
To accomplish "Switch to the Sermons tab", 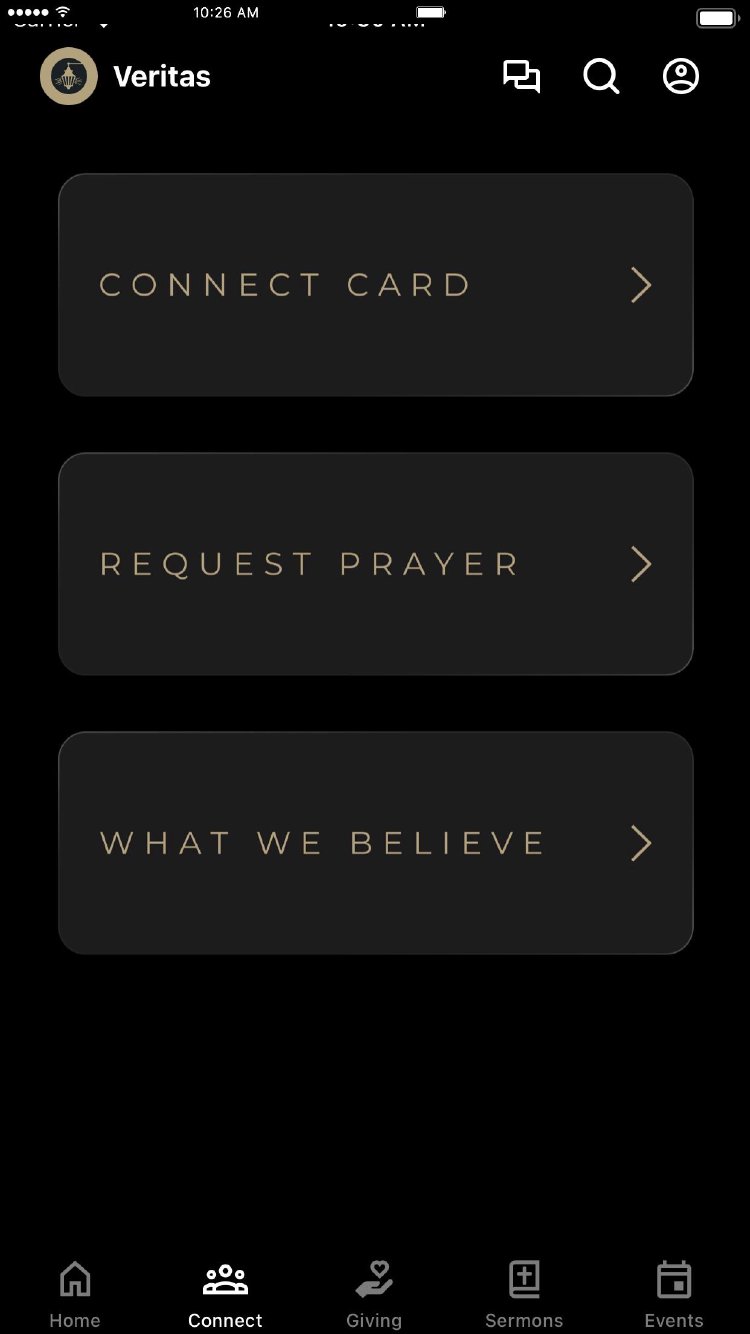I will [x=524, y=1294].
